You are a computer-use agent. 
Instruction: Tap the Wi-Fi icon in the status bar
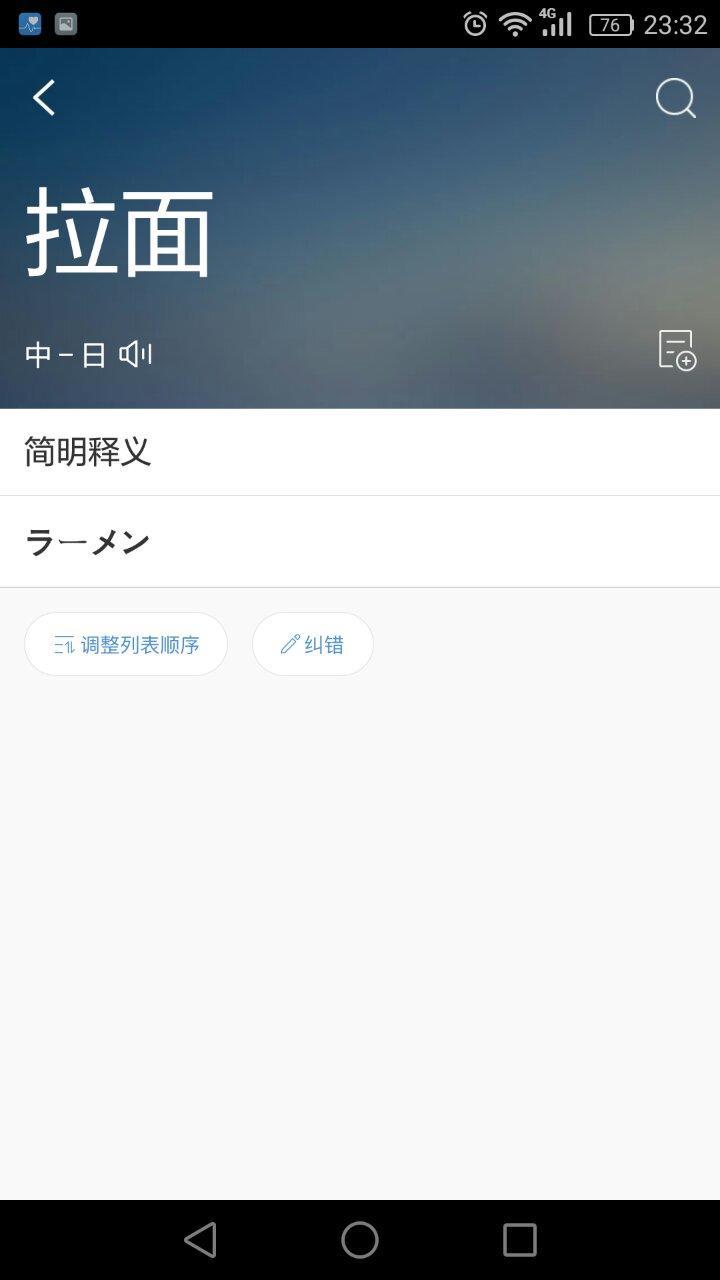(x=513, y=23)
